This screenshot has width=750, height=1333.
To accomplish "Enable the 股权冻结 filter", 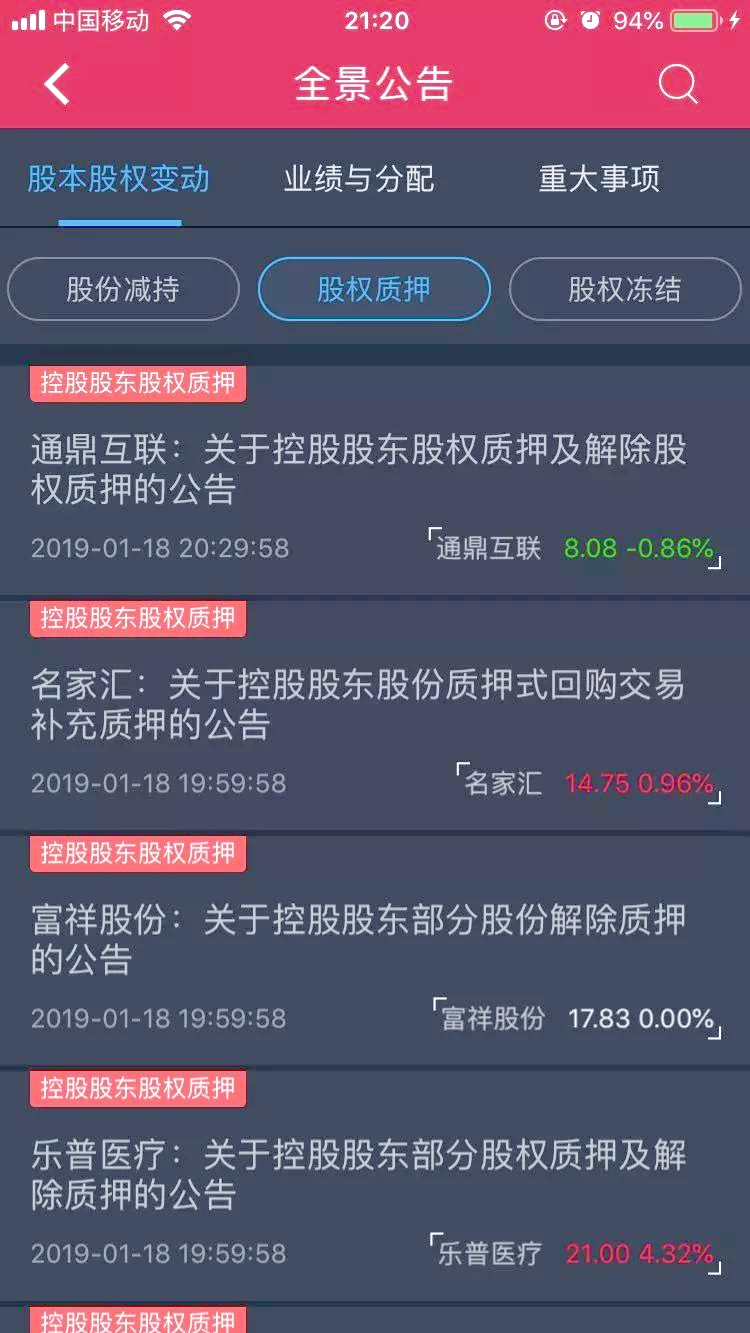I will click(x=625, y=289).
